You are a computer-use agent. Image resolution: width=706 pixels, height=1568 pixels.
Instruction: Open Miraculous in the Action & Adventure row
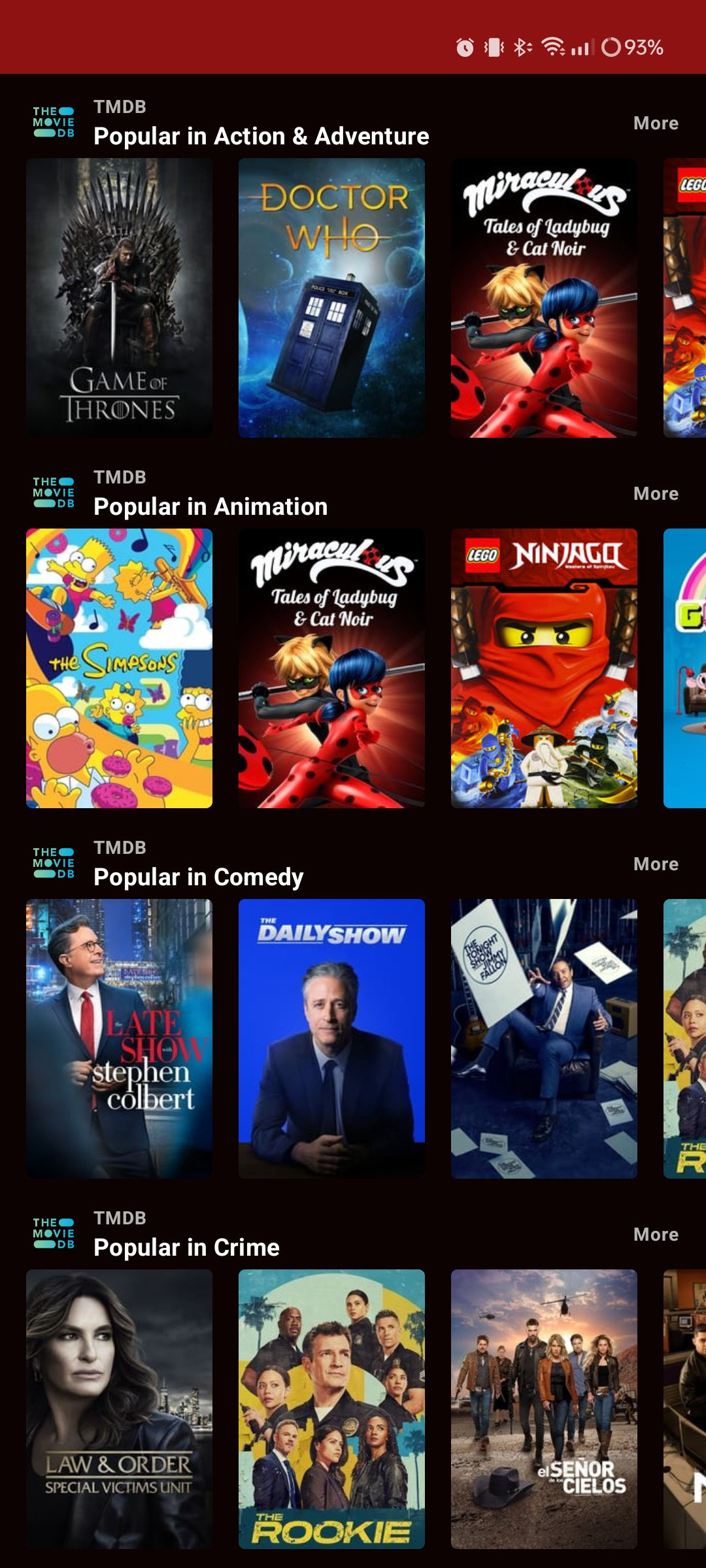(544, 298)
